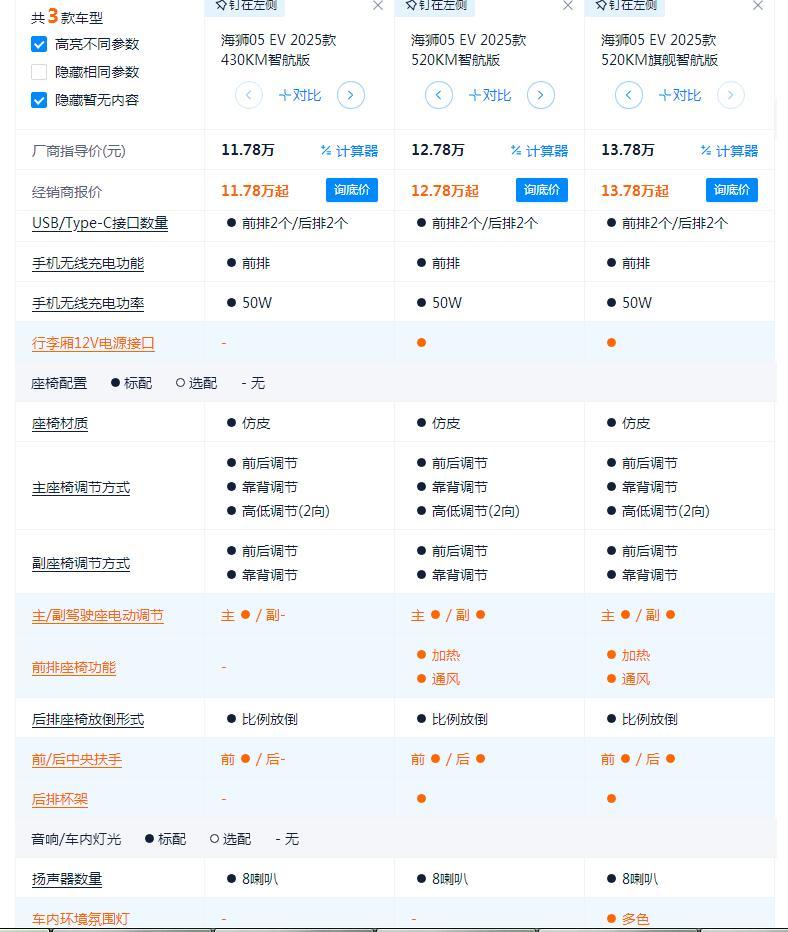This screenshot has height=932, width=788.
Task: Toggle the 隐藏暂无内容 checkbox
Action: pos(39,100)
